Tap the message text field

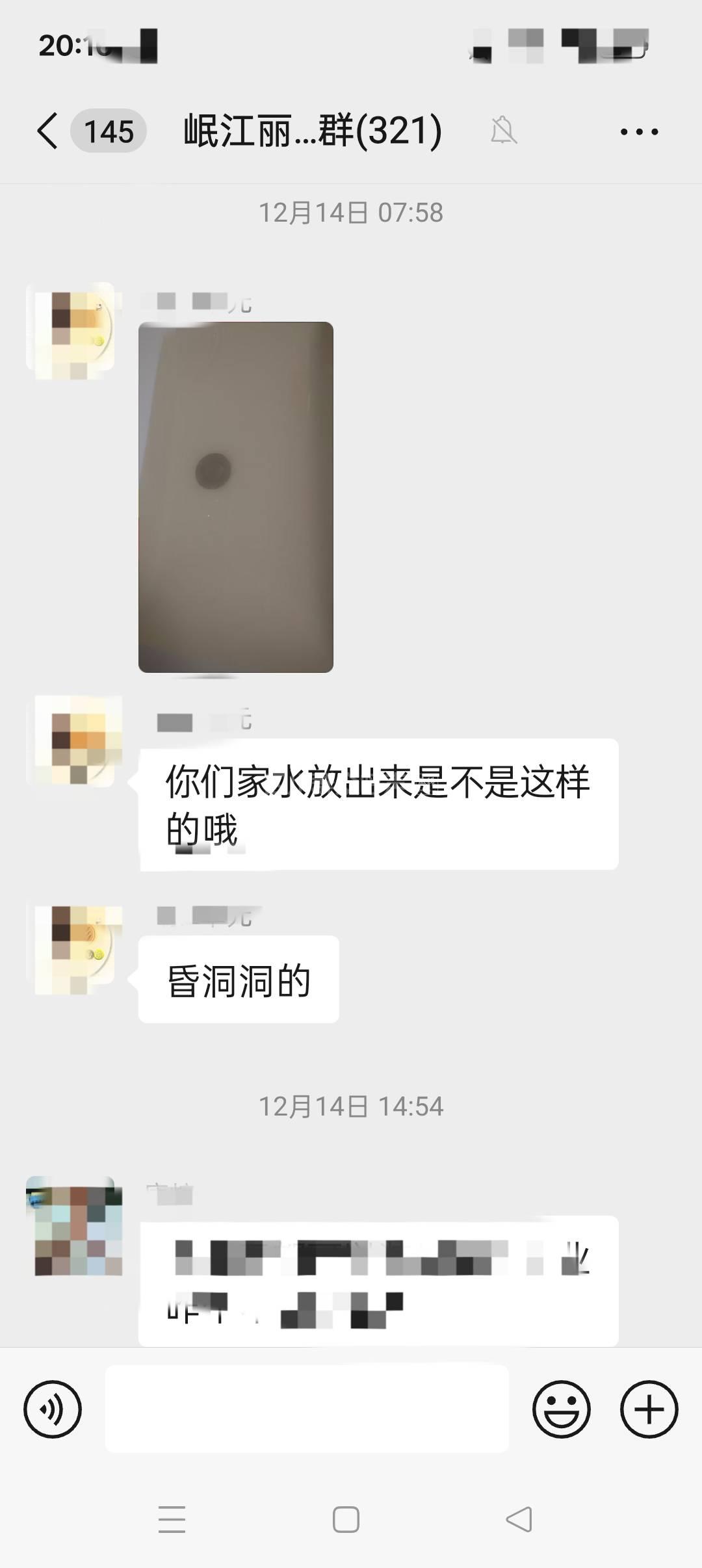(x=307, y=1409)
